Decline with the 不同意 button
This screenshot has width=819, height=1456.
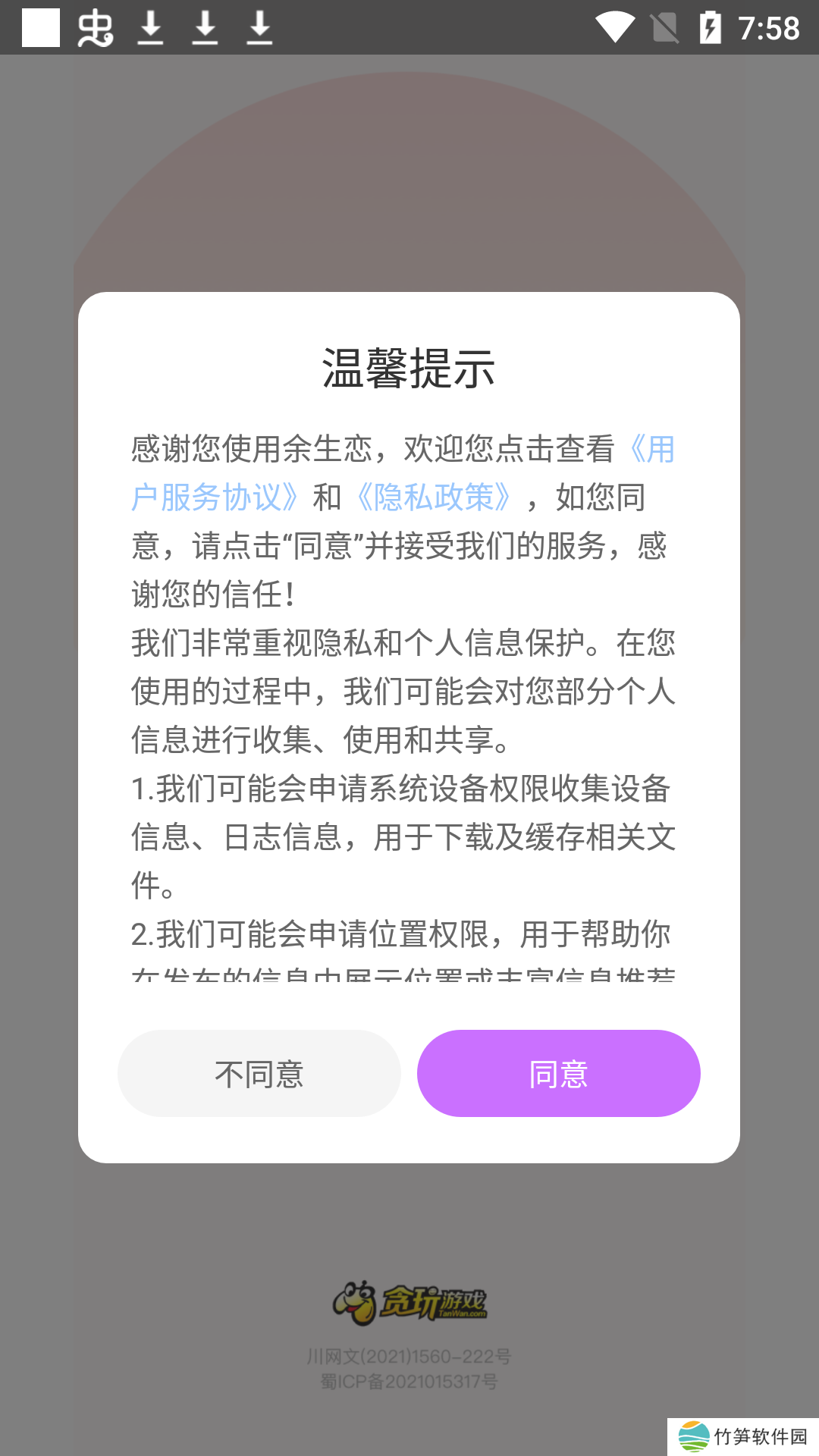pos(259,1073)
